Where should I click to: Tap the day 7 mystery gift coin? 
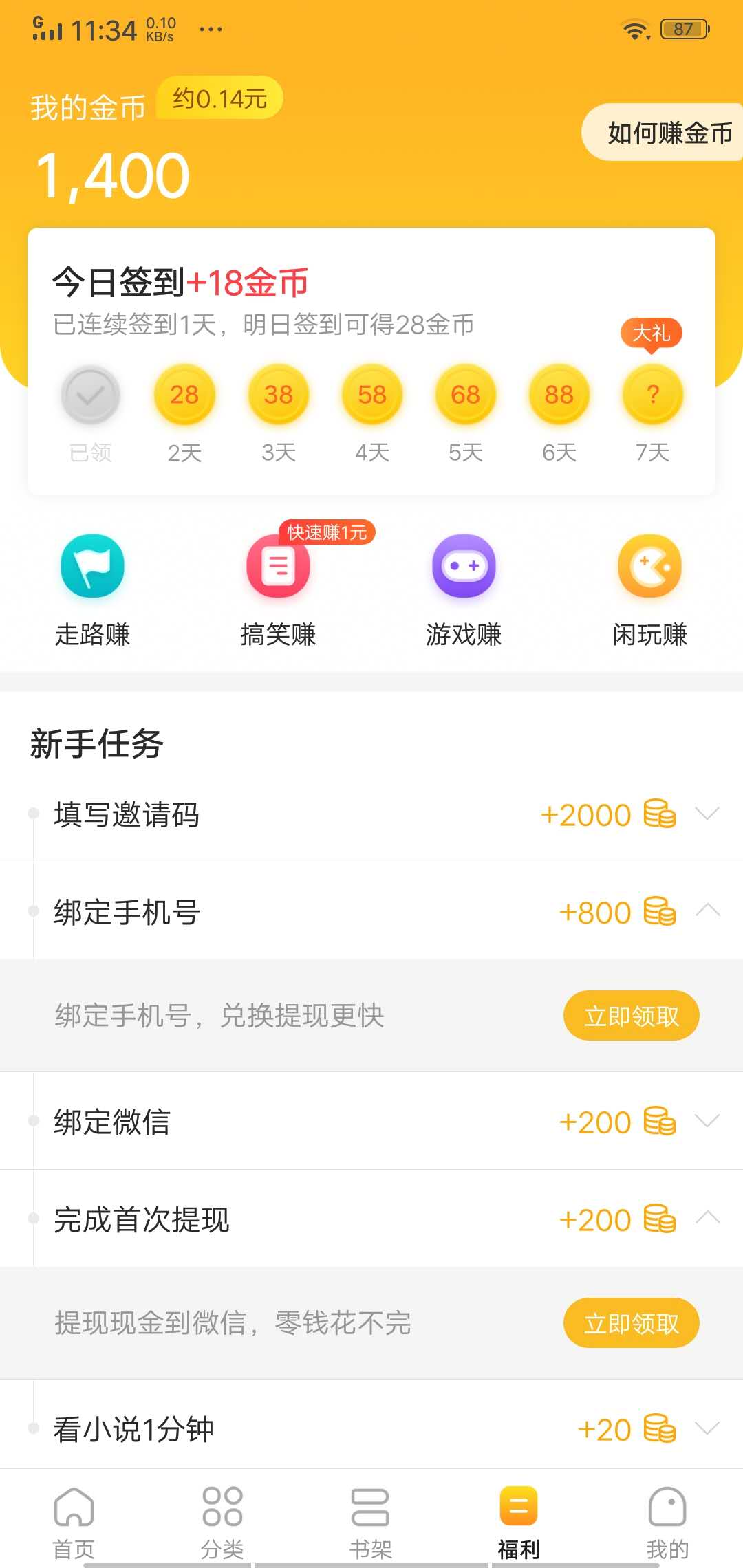click(652, 394)
